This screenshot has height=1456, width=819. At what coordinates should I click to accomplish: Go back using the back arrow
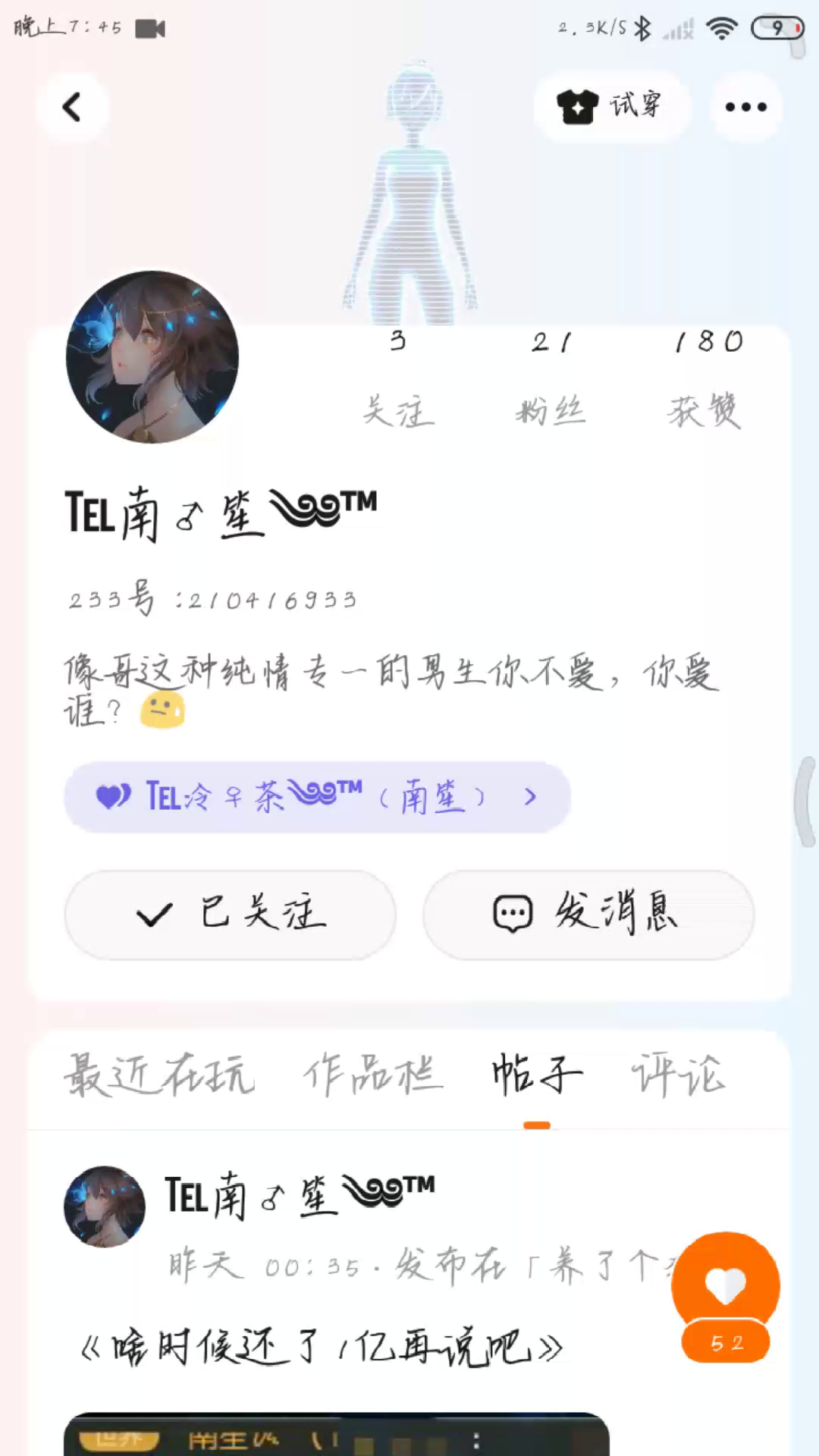[72, 107]
